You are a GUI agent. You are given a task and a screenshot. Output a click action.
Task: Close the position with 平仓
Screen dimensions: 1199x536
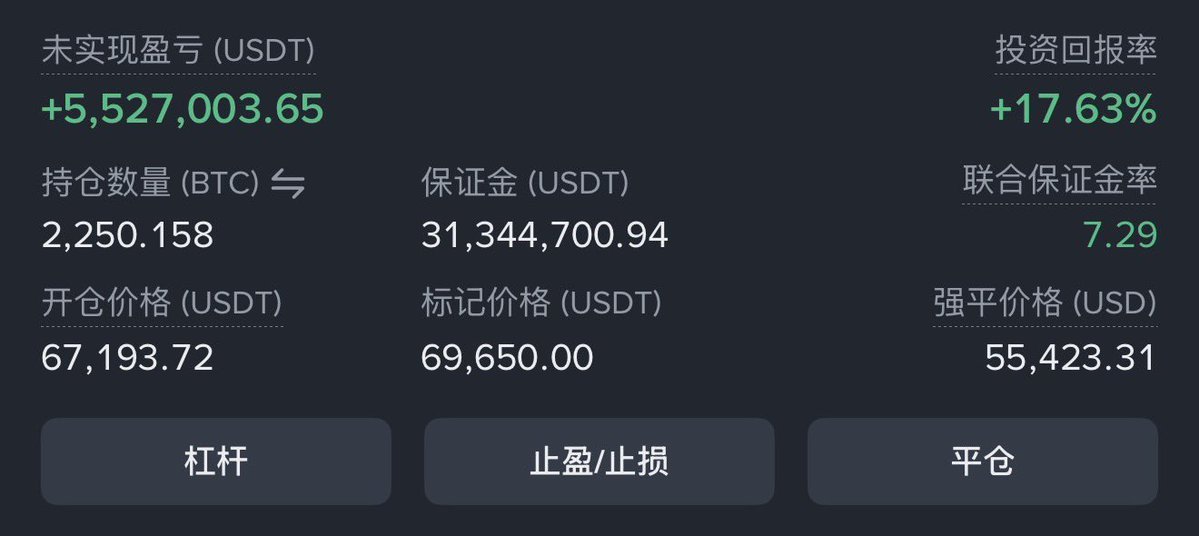pos(982,461)
